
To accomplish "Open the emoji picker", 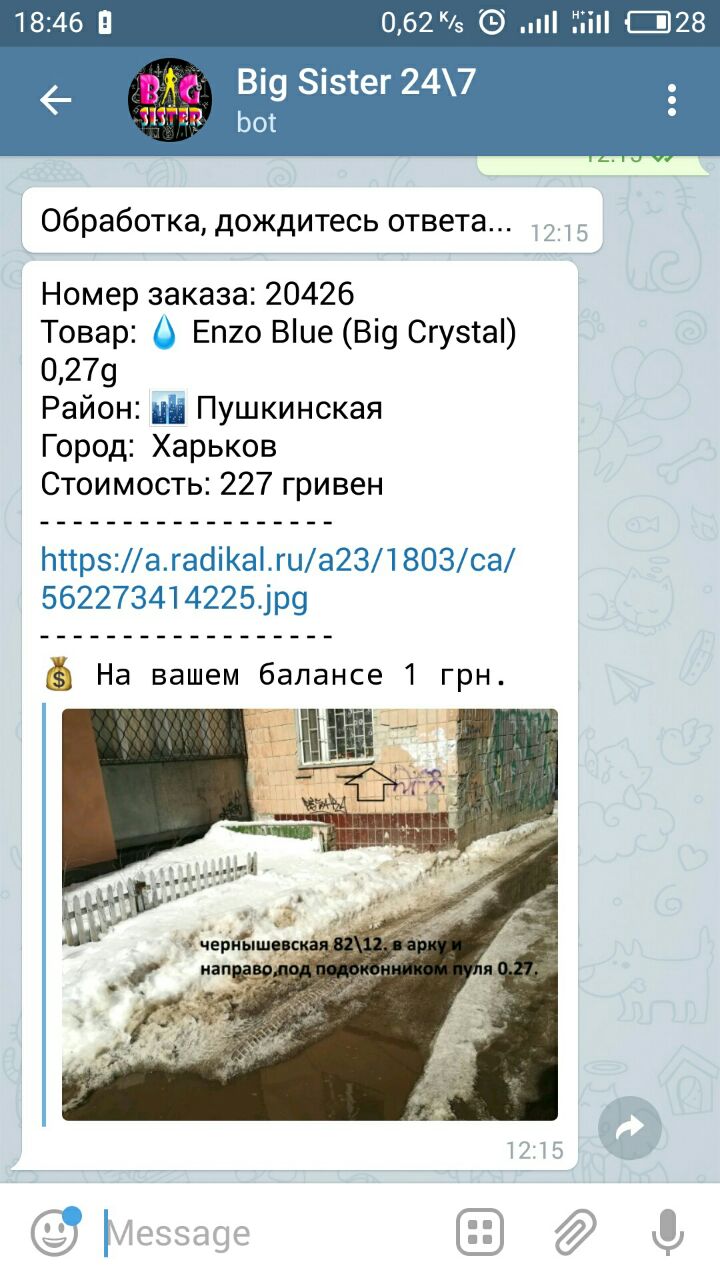I will click(54, 1232).
